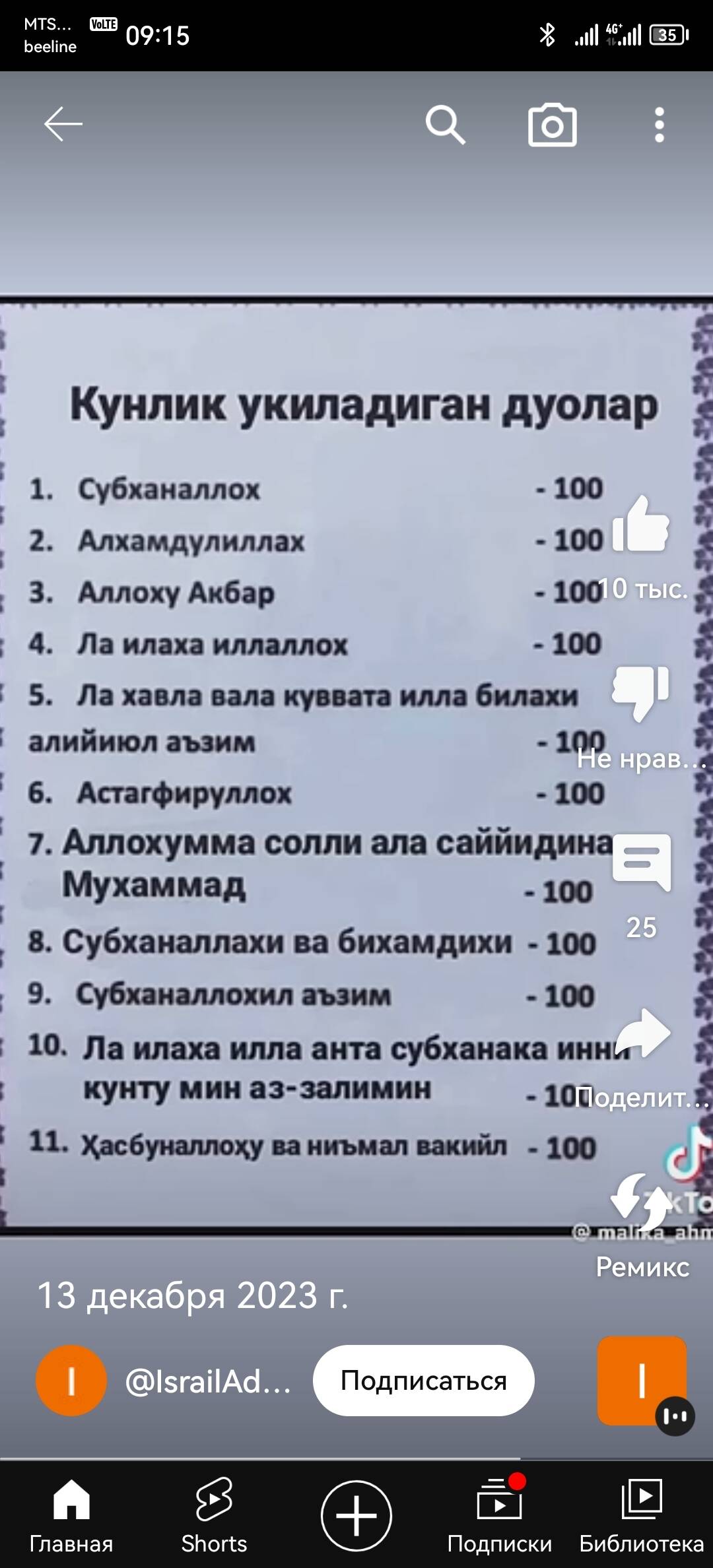This screenshot has width=713, height=1568.
Task: Remix this Short
Action: pyautogui.click(x=642, y=1201)
